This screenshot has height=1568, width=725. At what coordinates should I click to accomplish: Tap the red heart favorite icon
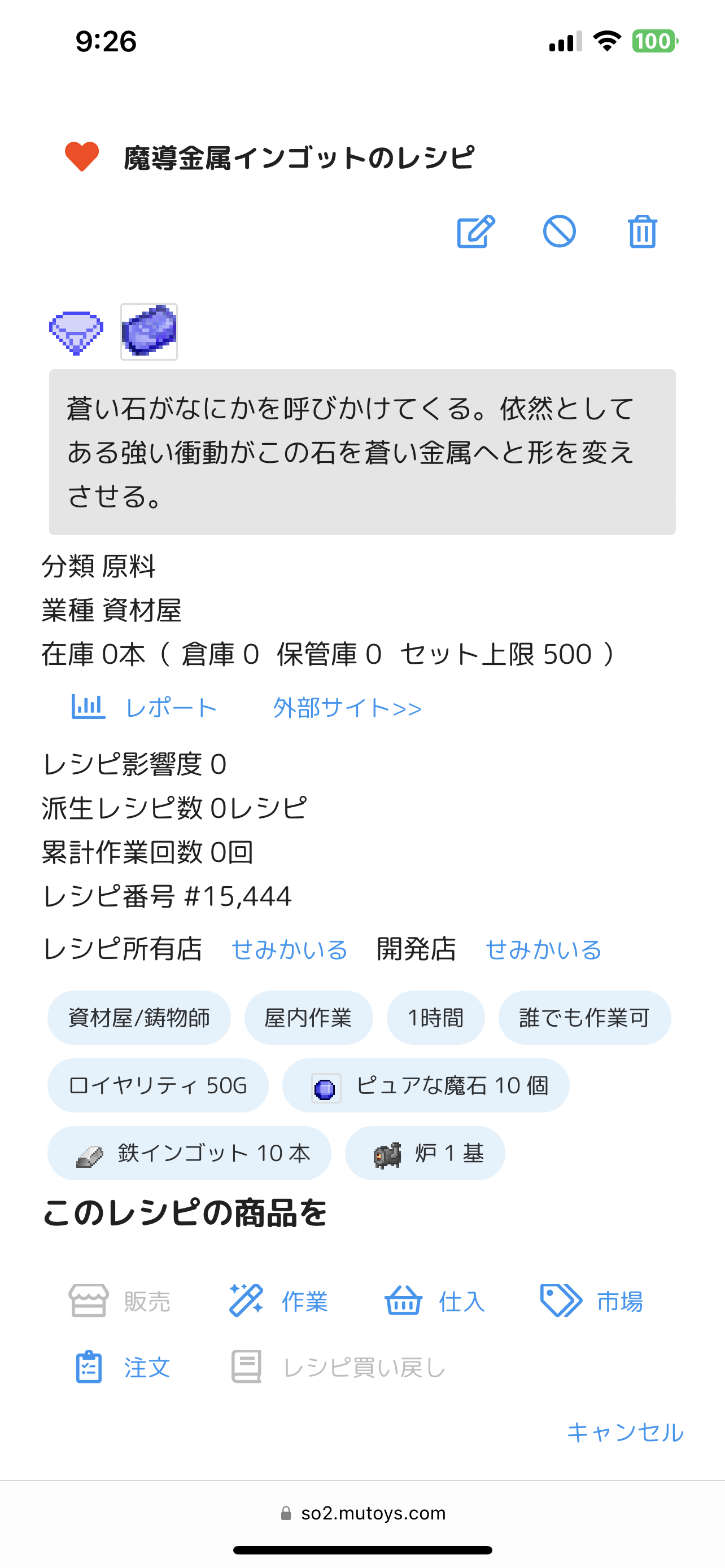pos(82,156)
